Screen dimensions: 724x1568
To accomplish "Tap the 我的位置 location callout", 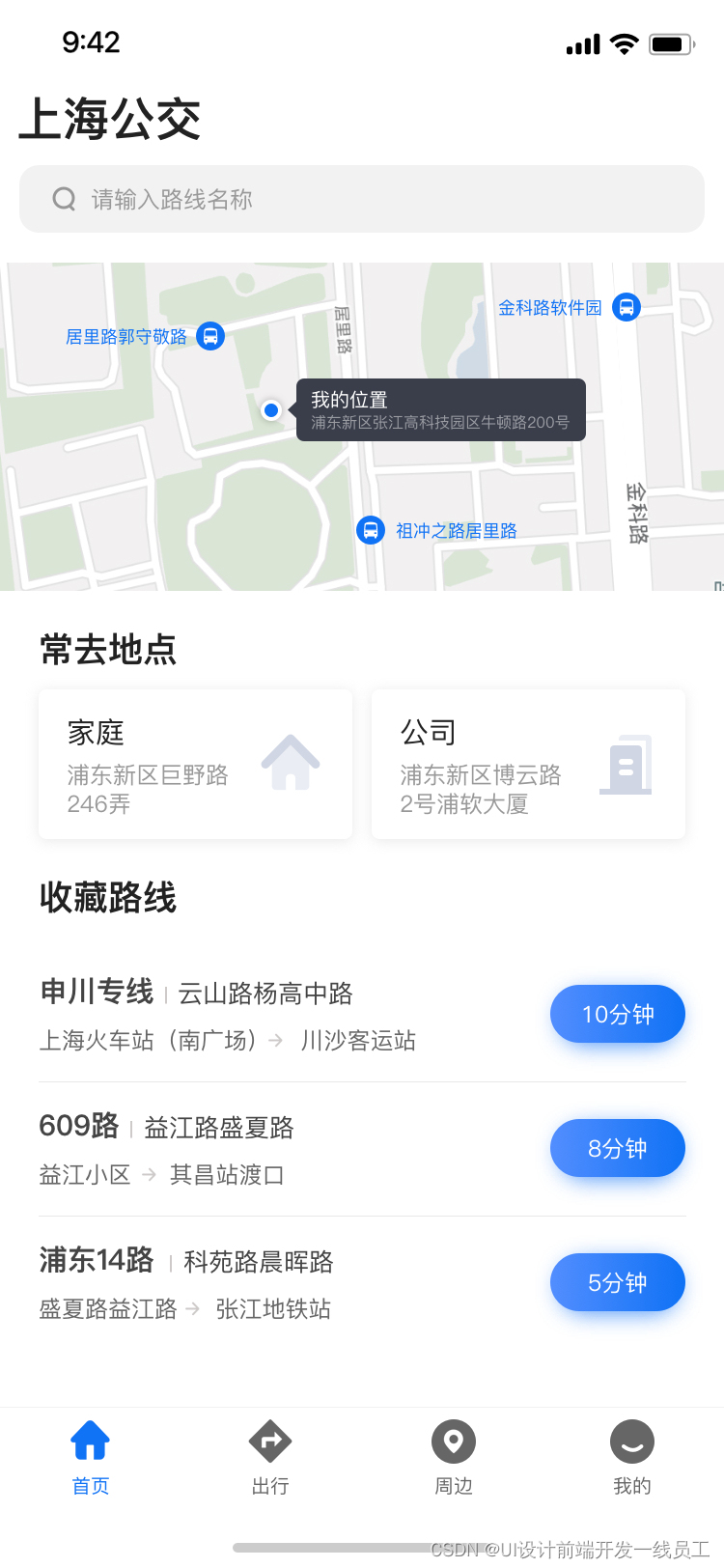I will [440, 409].
